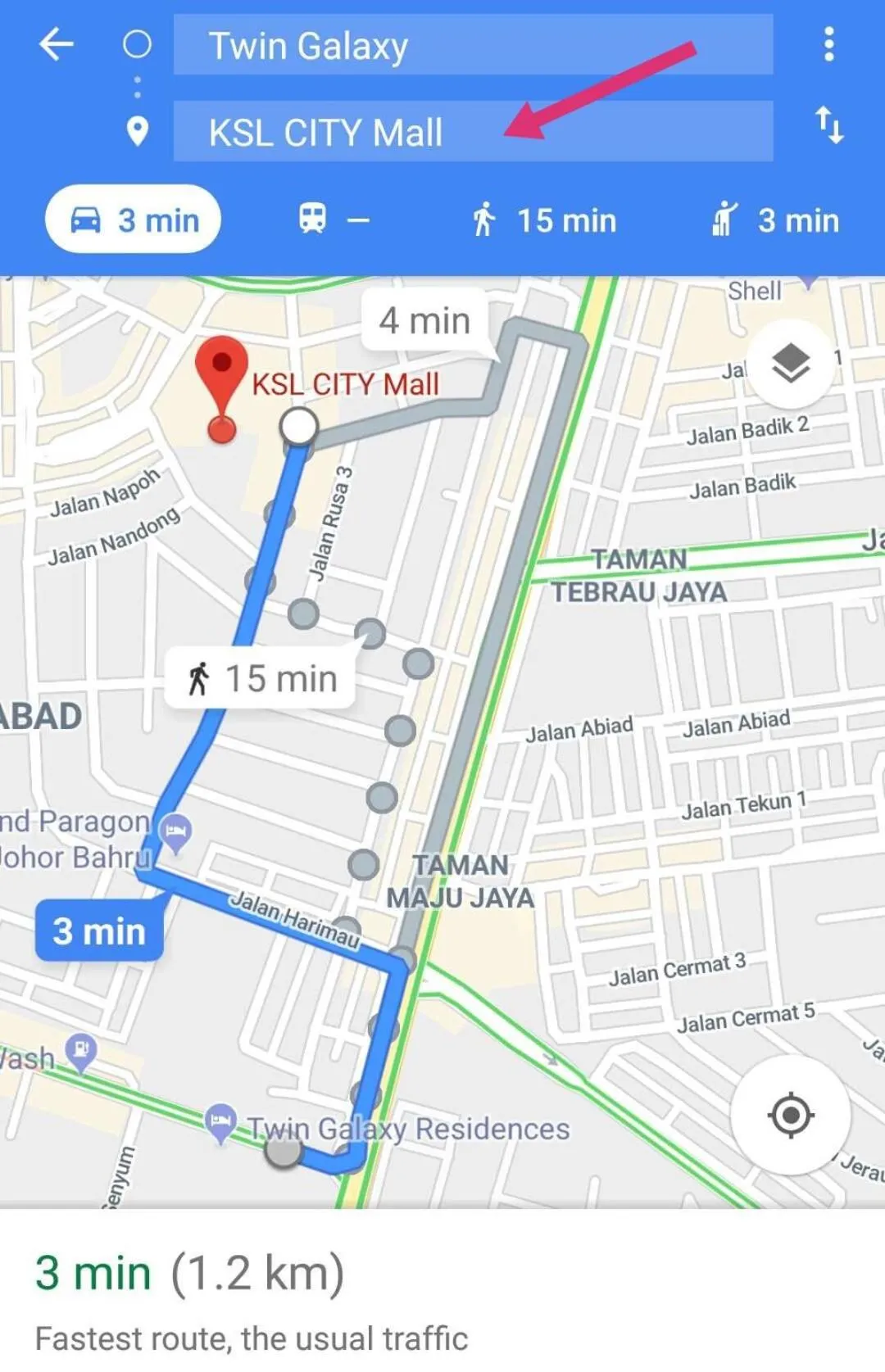Tap the 3 min (1.2 km) route summary
The image size is (885, 1372).
click(x=189, y=1270)
